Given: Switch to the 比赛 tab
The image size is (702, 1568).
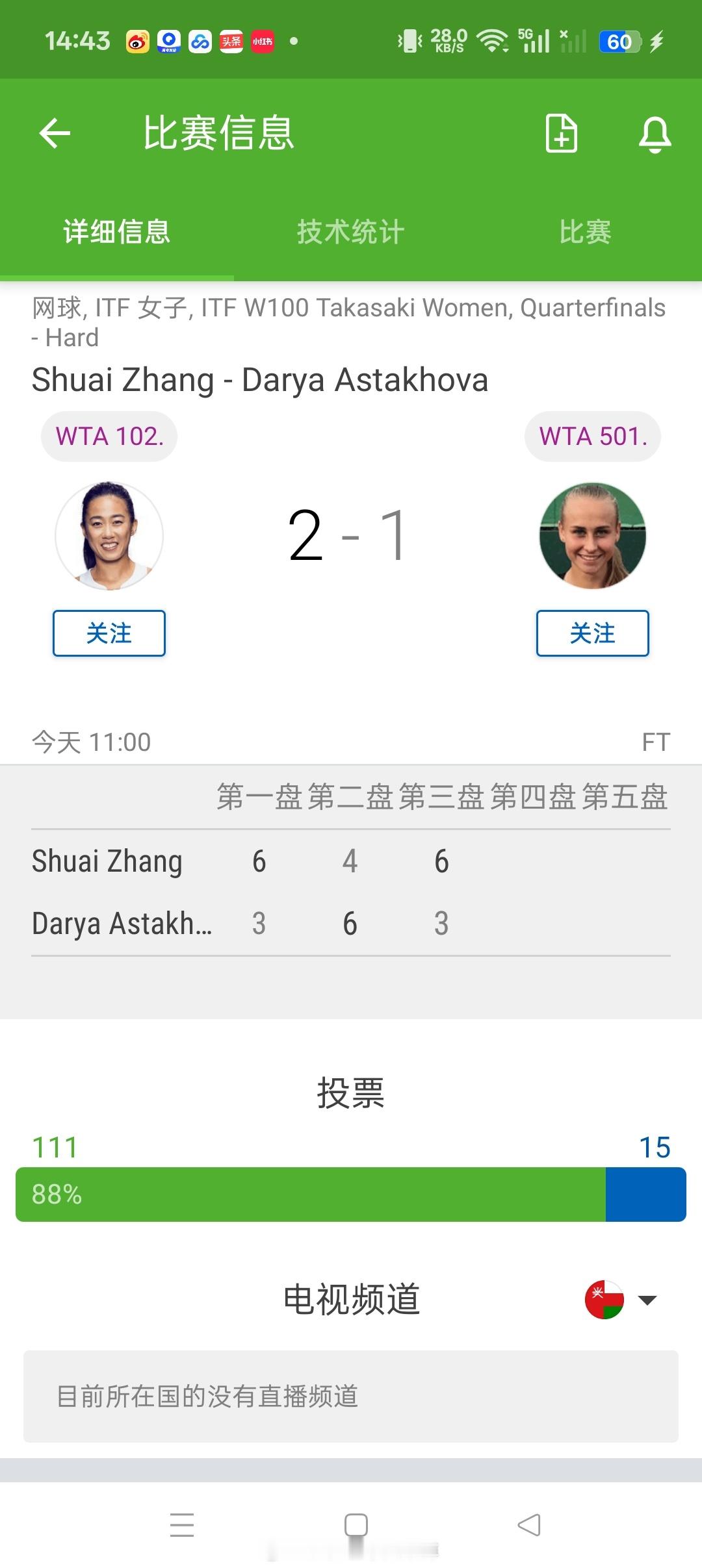Looking at the screenshot, I should [x=586, y=232].
